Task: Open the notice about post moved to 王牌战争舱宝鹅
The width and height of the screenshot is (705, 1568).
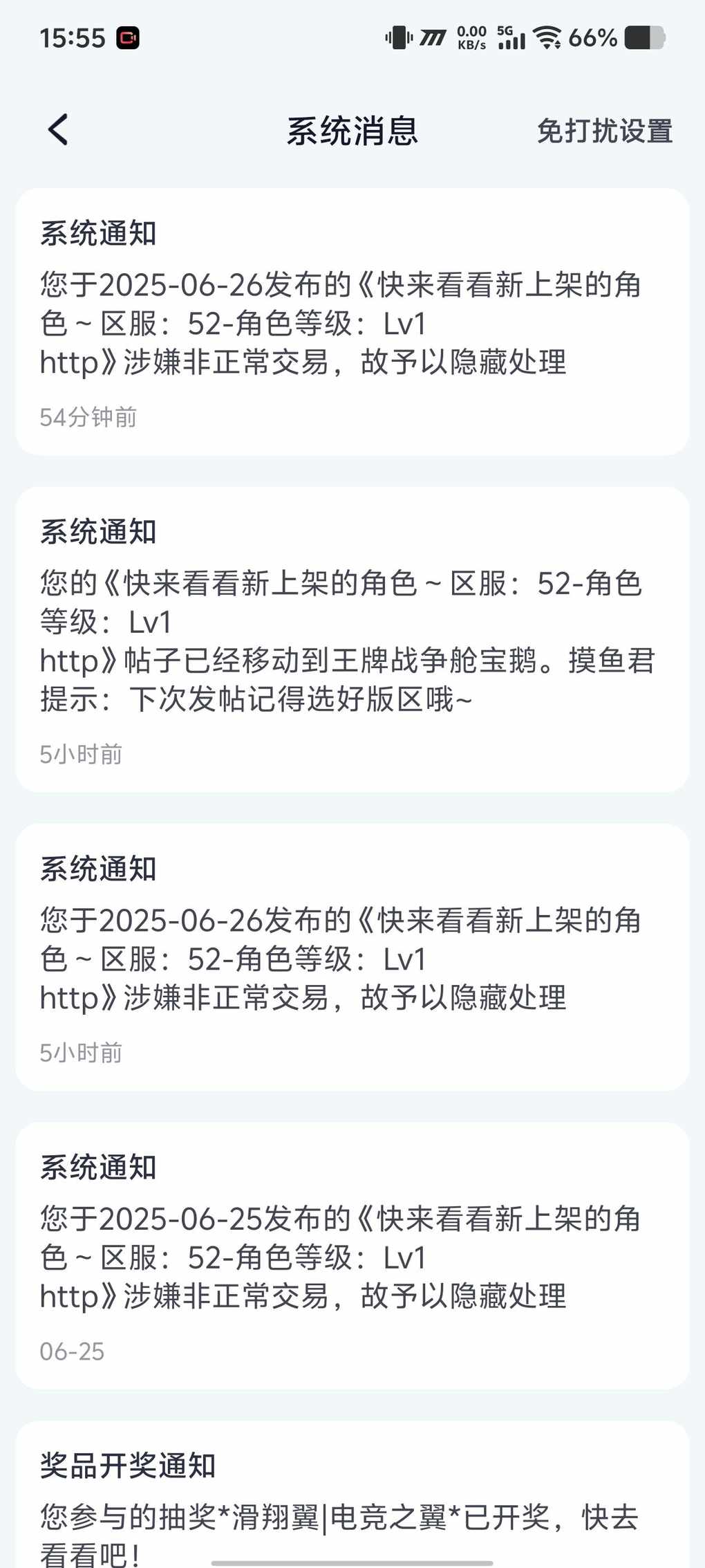Action: point(352,639)
